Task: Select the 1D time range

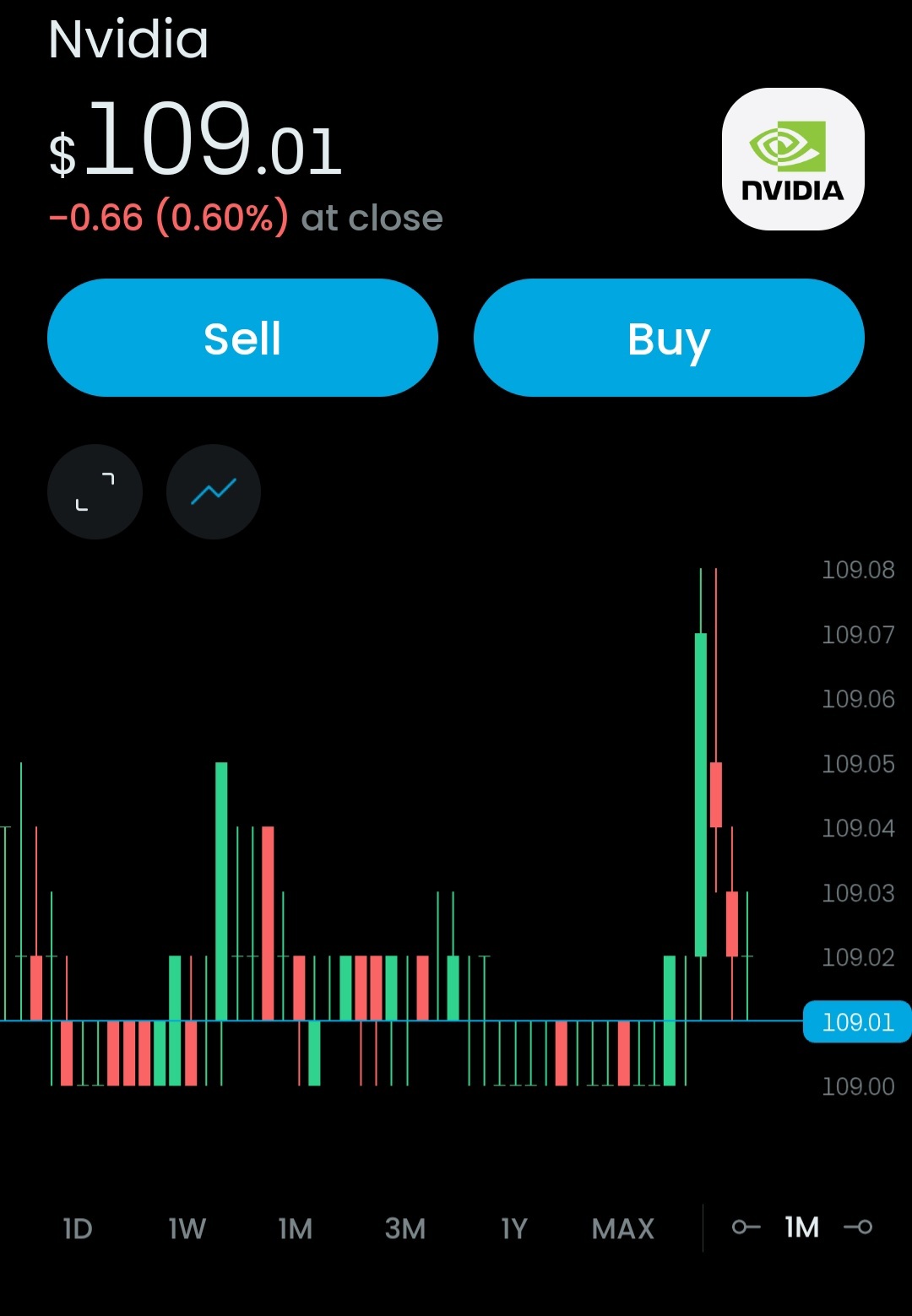Action: 78,1228
